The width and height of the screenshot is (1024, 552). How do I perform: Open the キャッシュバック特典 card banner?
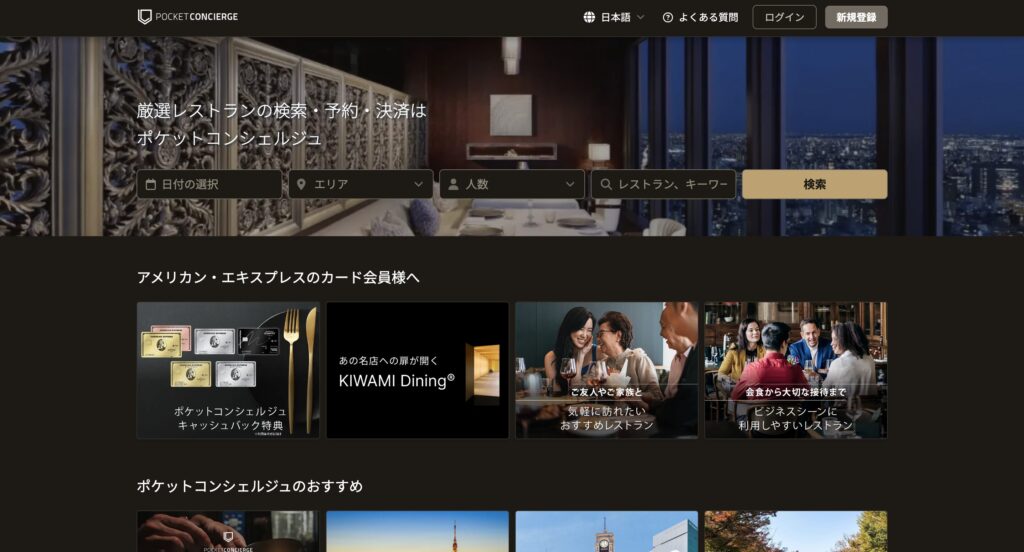(x=228, y=370)
